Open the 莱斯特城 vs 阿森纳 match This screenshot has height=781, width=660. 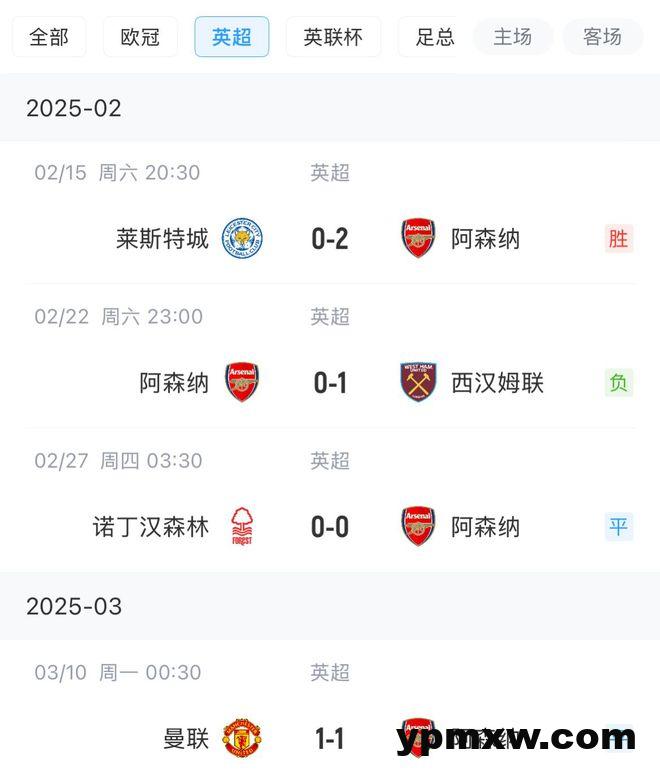(330, 239)
